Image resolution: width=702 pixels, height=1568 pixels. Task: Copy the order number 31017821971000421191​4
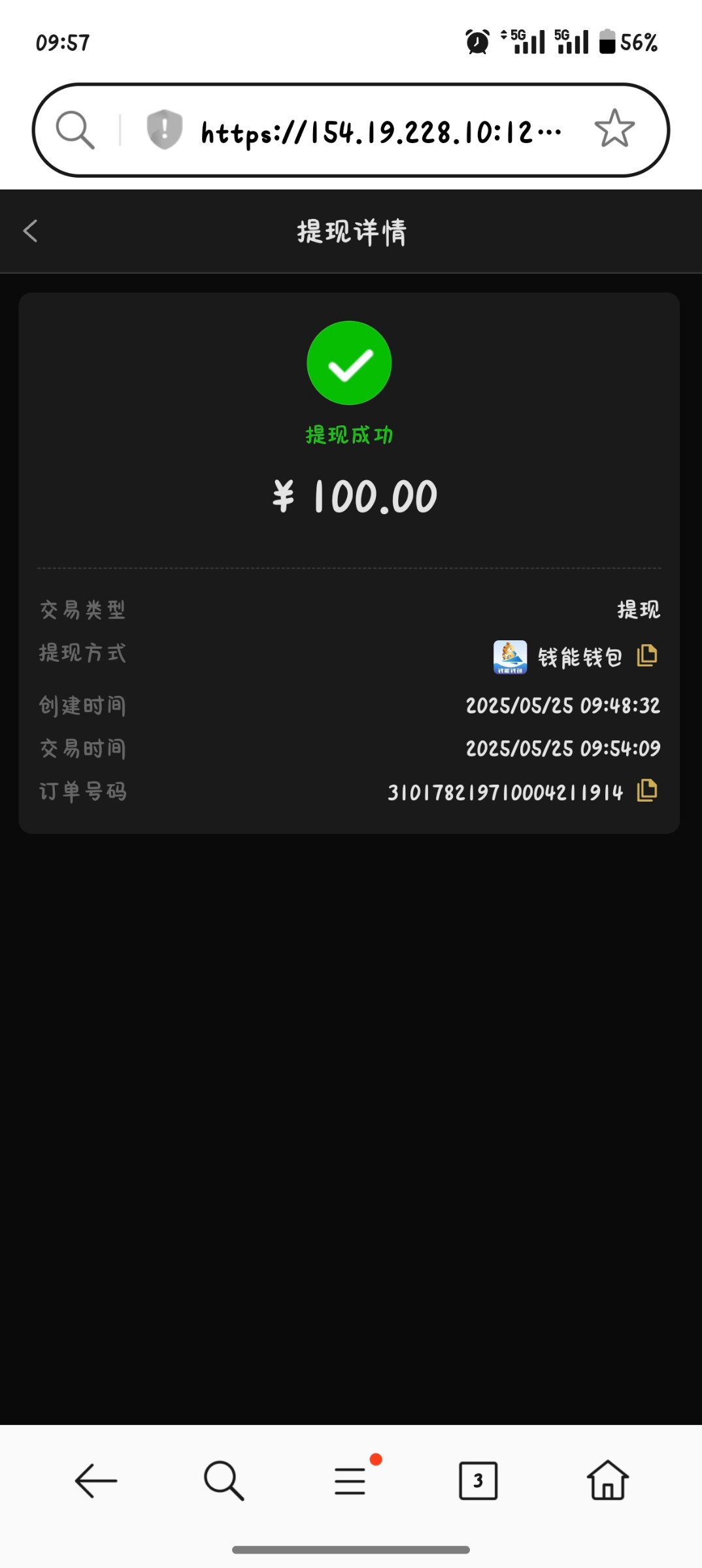point(646,791)
